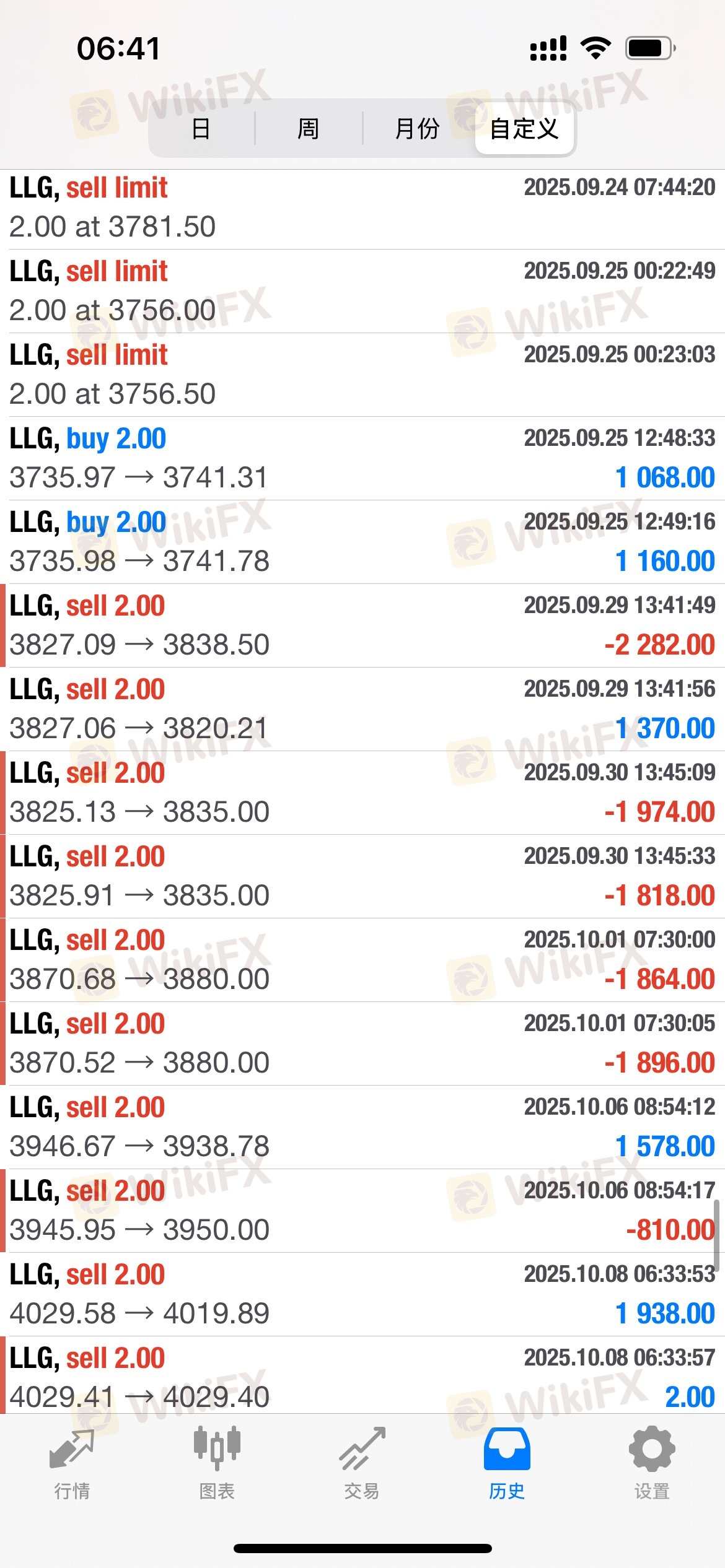Switch to the 日 period segment
This screenshot has height=1568, width=725.
(201, 129)
